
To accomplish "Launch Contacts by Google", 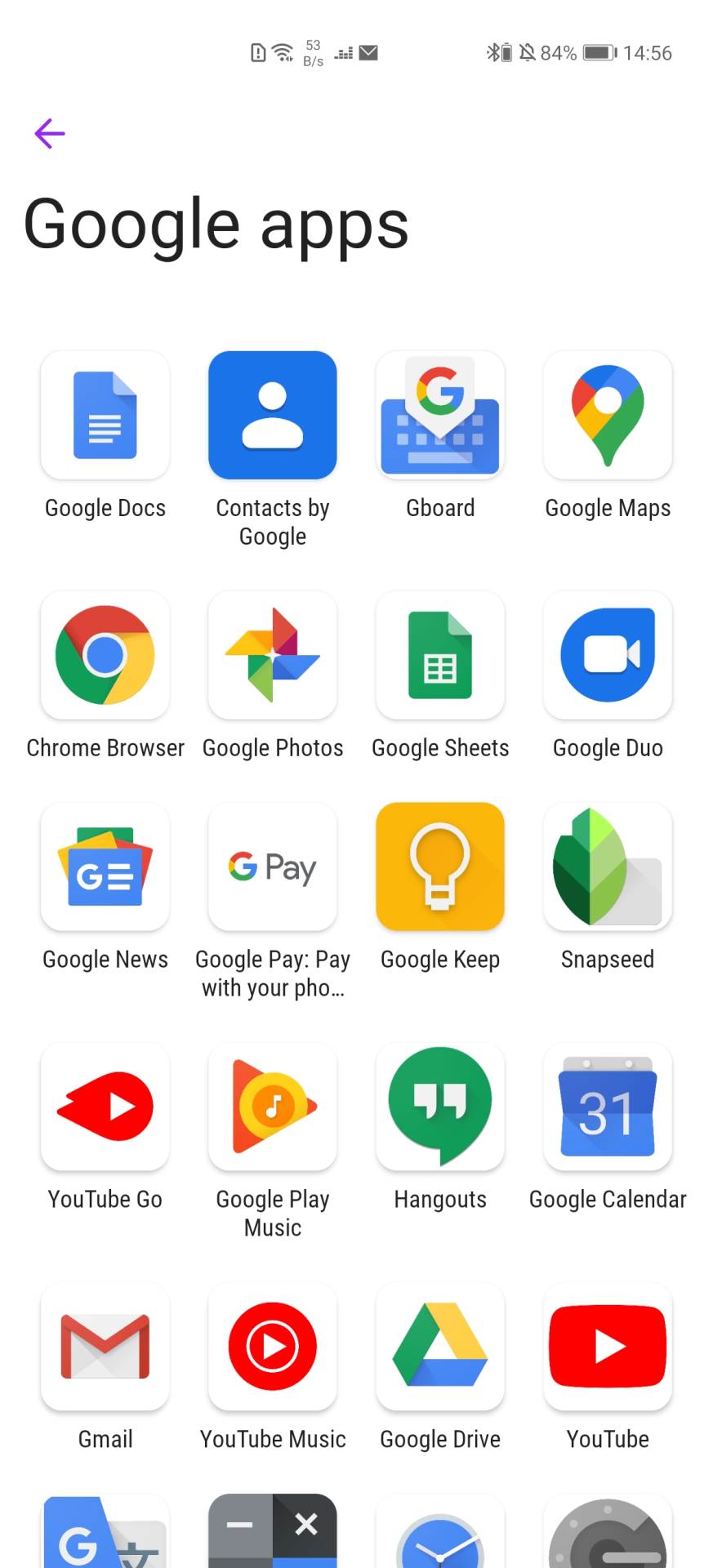I will click(273, 415).
